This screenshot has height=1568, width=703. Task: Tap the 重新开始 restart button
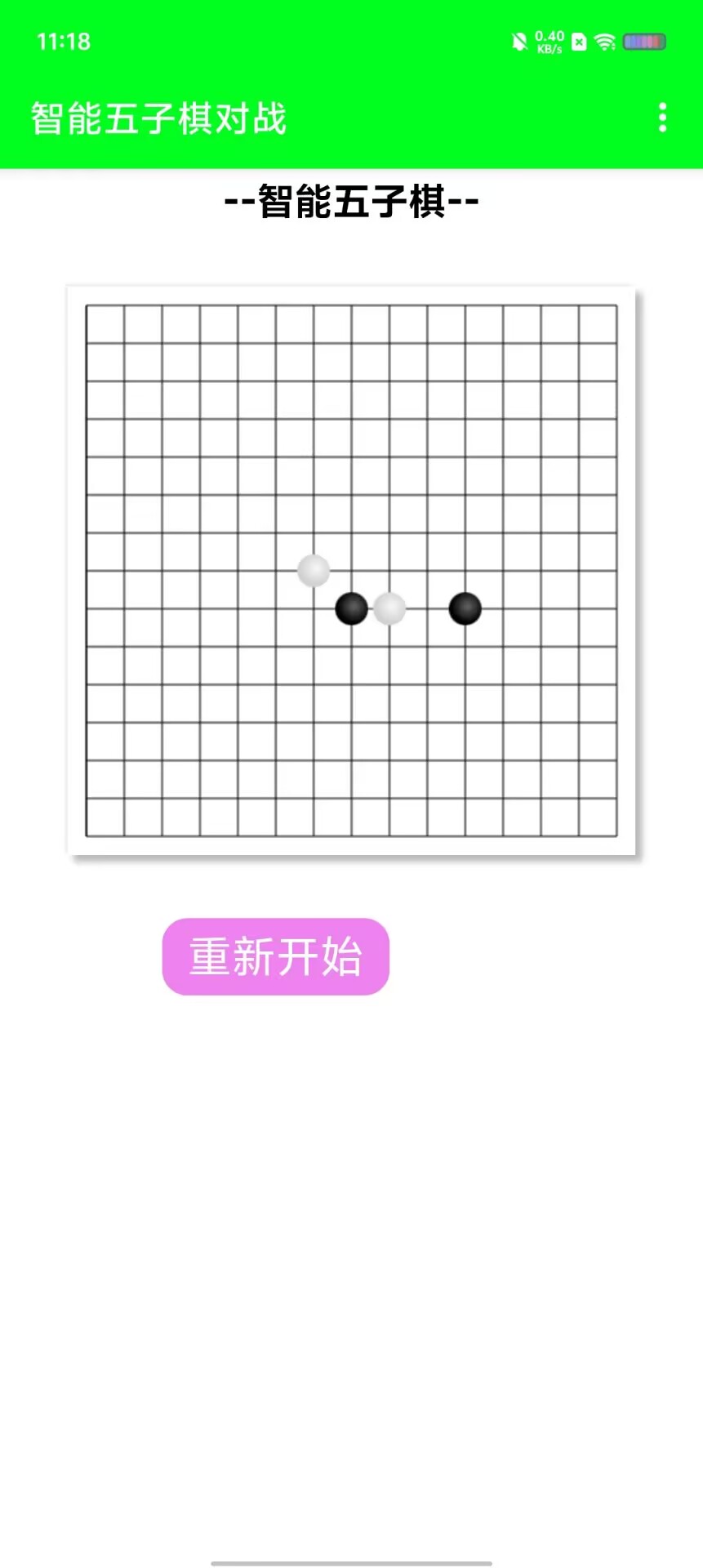coord(276,956)
